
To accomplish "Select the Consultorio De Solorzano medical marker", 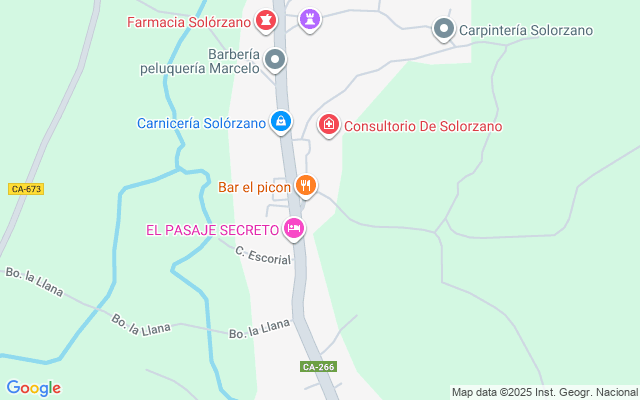I will (328, 125).
